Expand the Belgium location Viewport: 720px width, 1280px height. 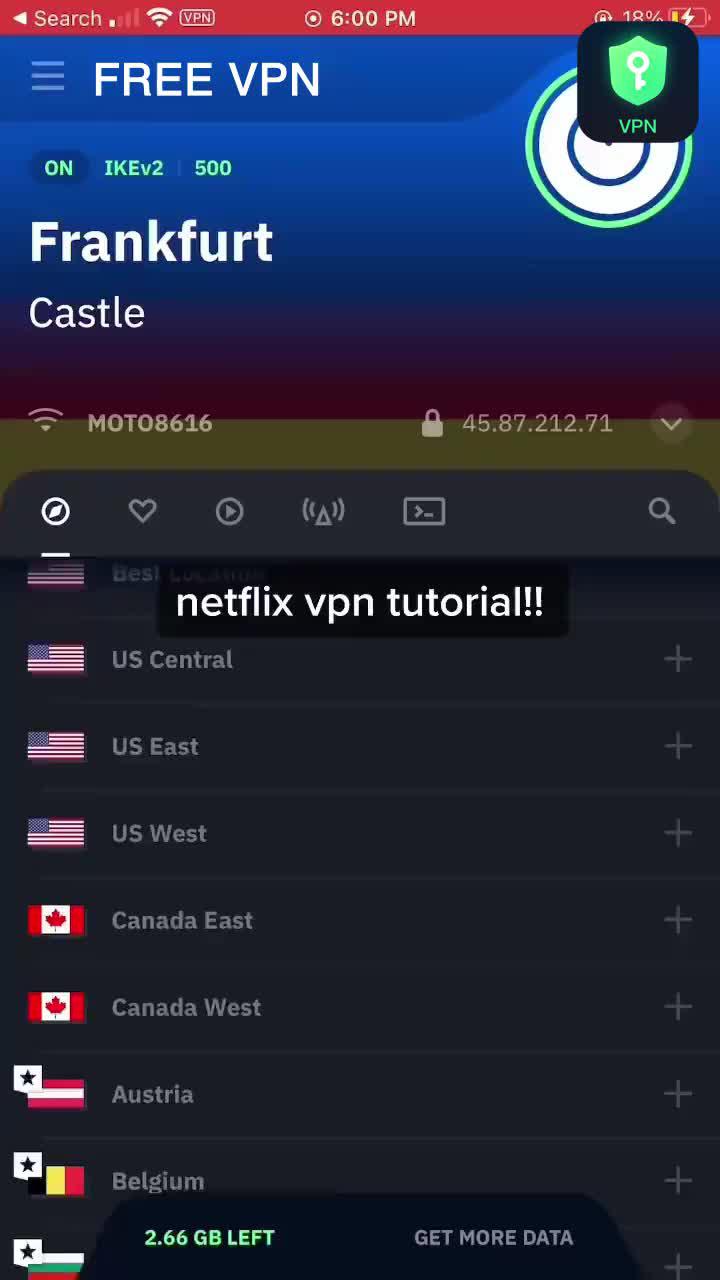677,1181
